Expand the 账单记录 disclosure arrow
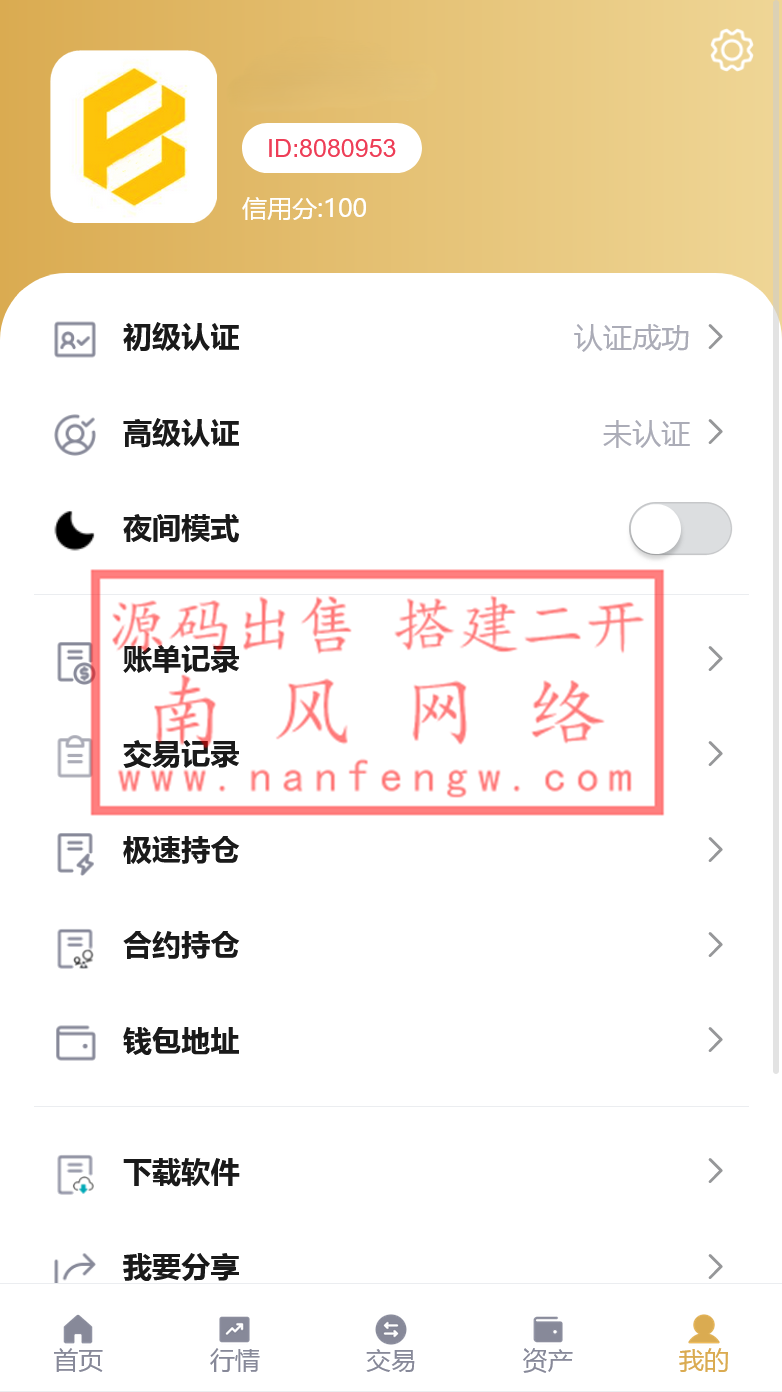 click(715, 659)
